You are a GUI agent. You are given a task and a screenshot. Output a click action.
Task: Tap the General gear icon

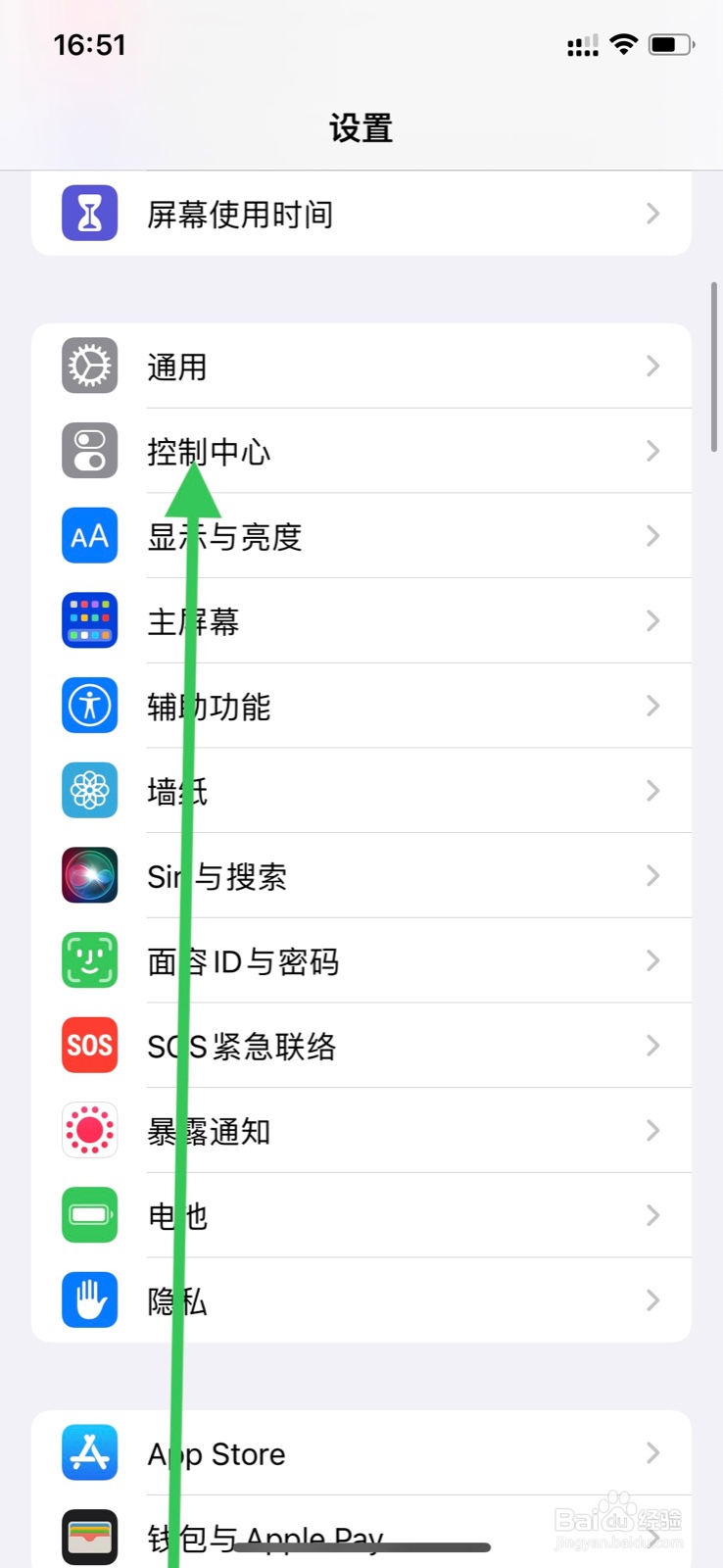89,366
